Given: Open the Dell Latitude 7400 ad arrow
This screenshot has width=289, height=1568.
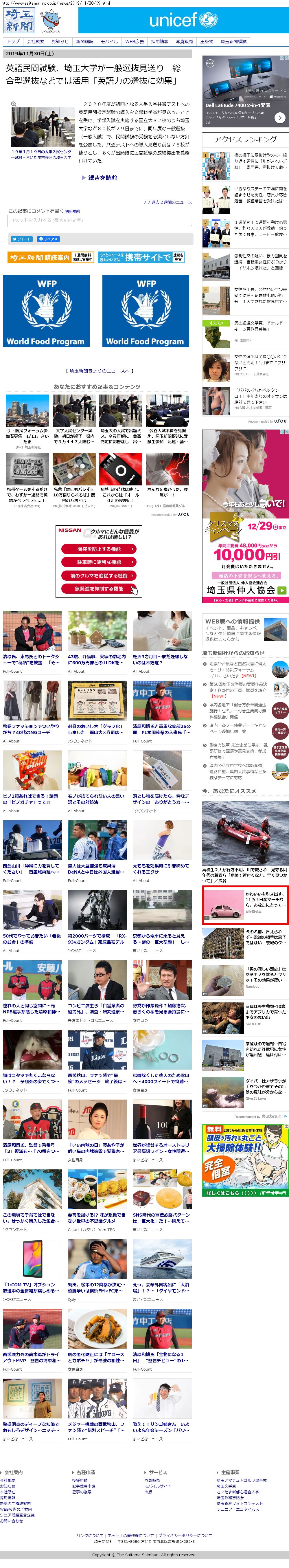Looking at the screenshot, I should [x=279, y=118].
